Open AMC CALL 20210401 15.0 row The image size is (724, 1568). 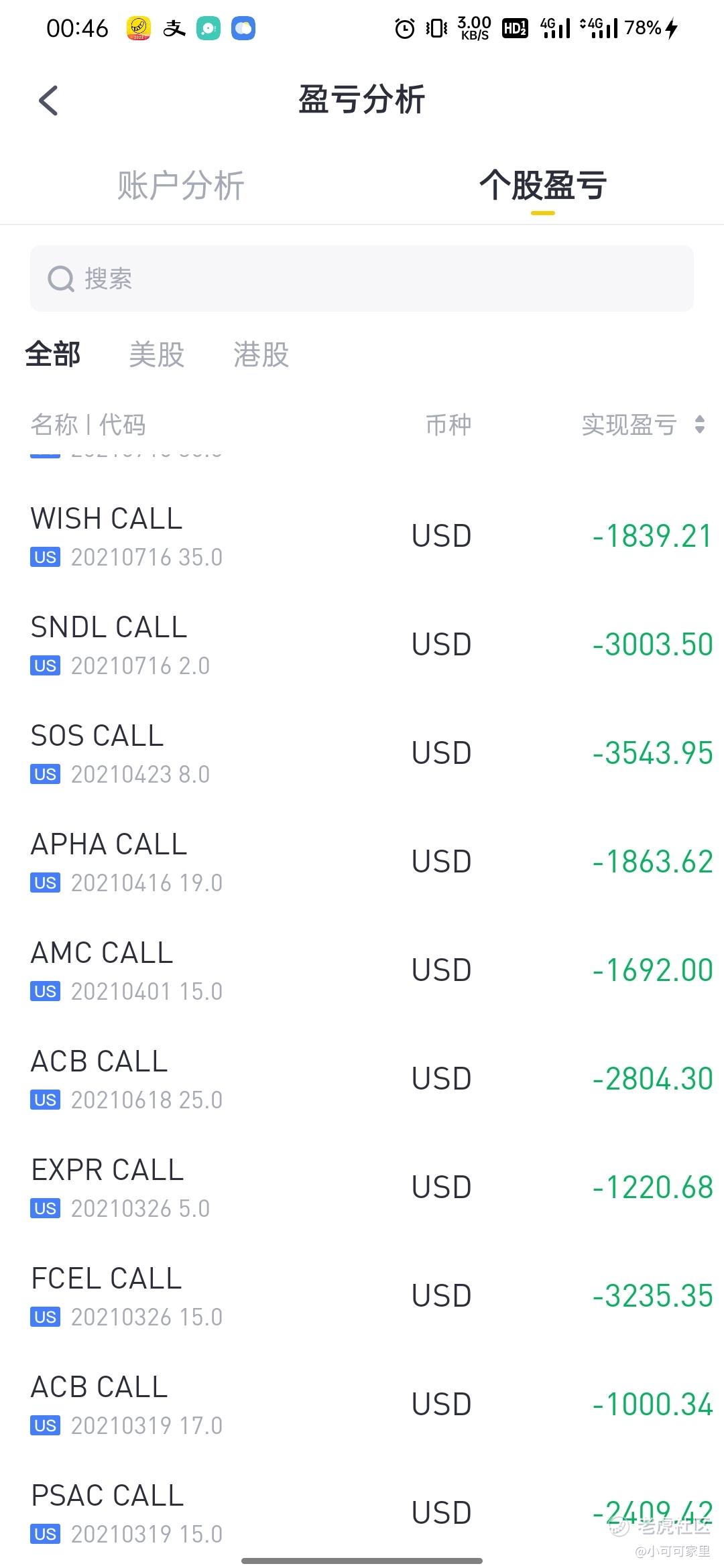point(362,970)
